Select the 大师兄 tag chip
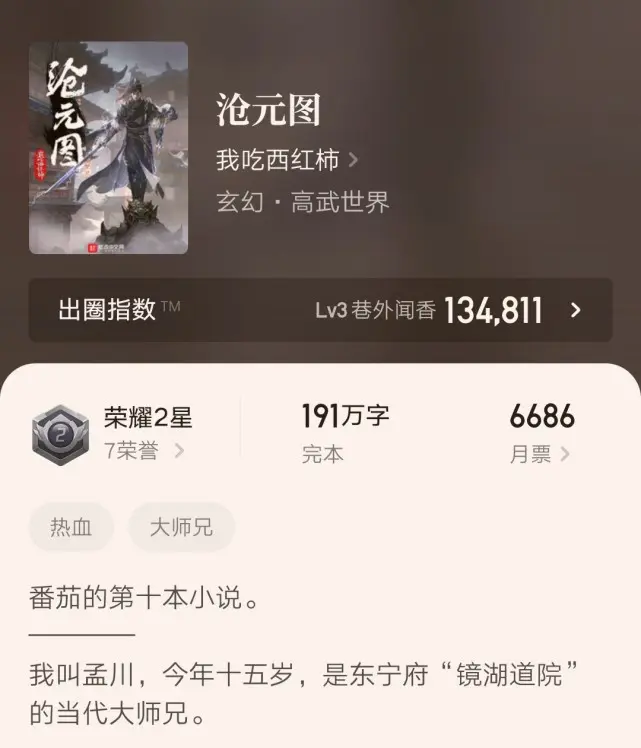The image size is (641, 748). point(181,527)
